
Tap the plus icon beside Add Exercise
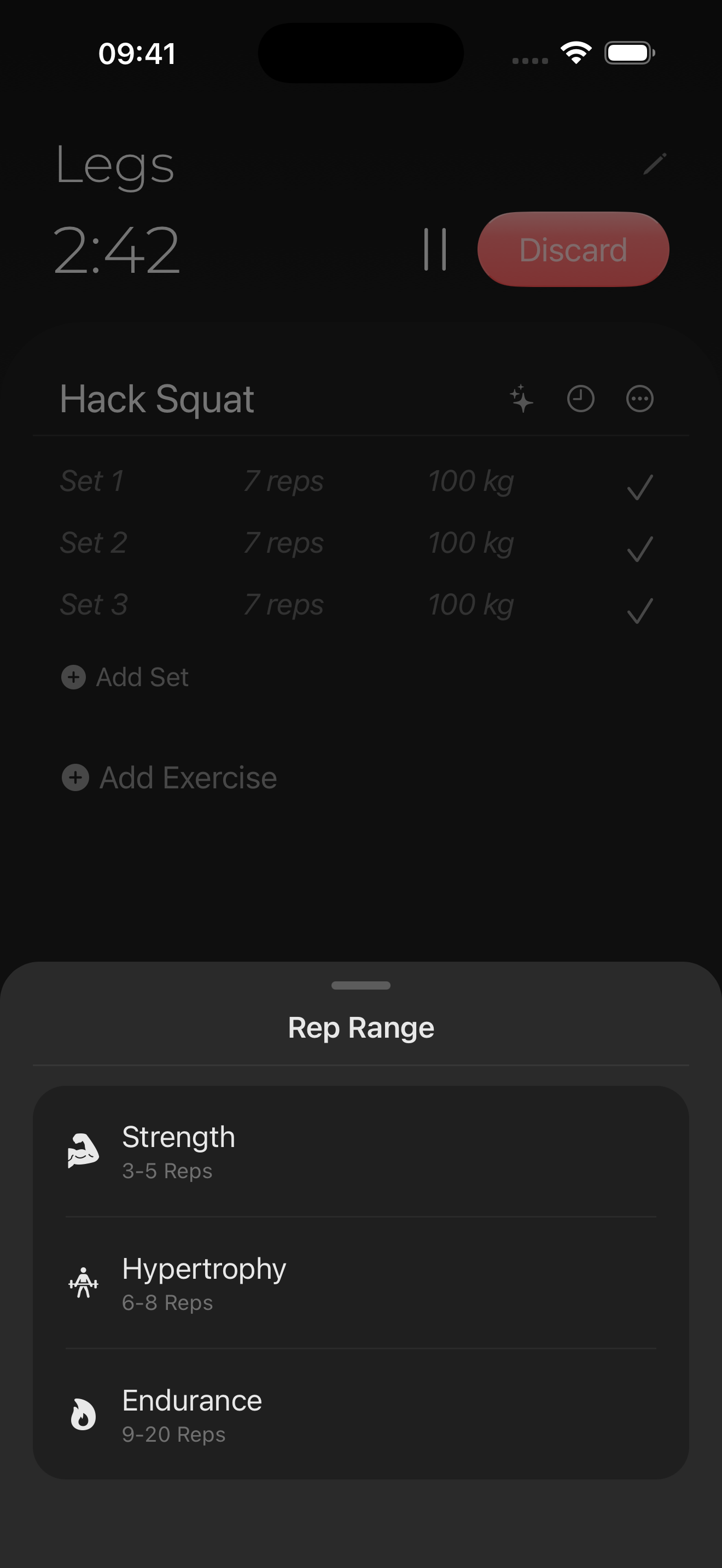[75, 777]
